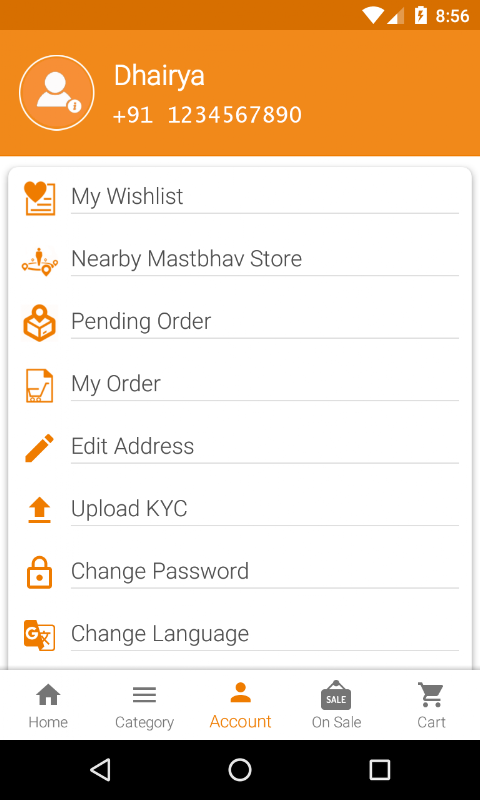Tap the profile avatar icon
480x800 pixels.
pyautogui.click(x=57, y=93)
